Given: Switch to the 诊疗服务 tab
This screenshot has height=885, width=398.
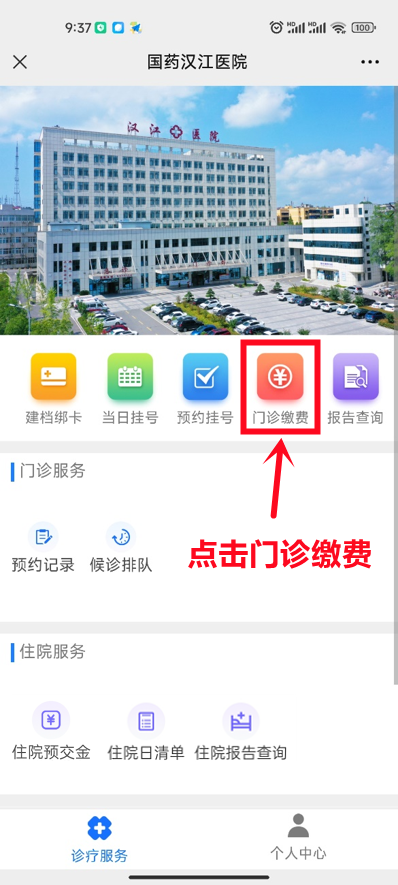Looking at the screenshot, I should coord(99,840).
